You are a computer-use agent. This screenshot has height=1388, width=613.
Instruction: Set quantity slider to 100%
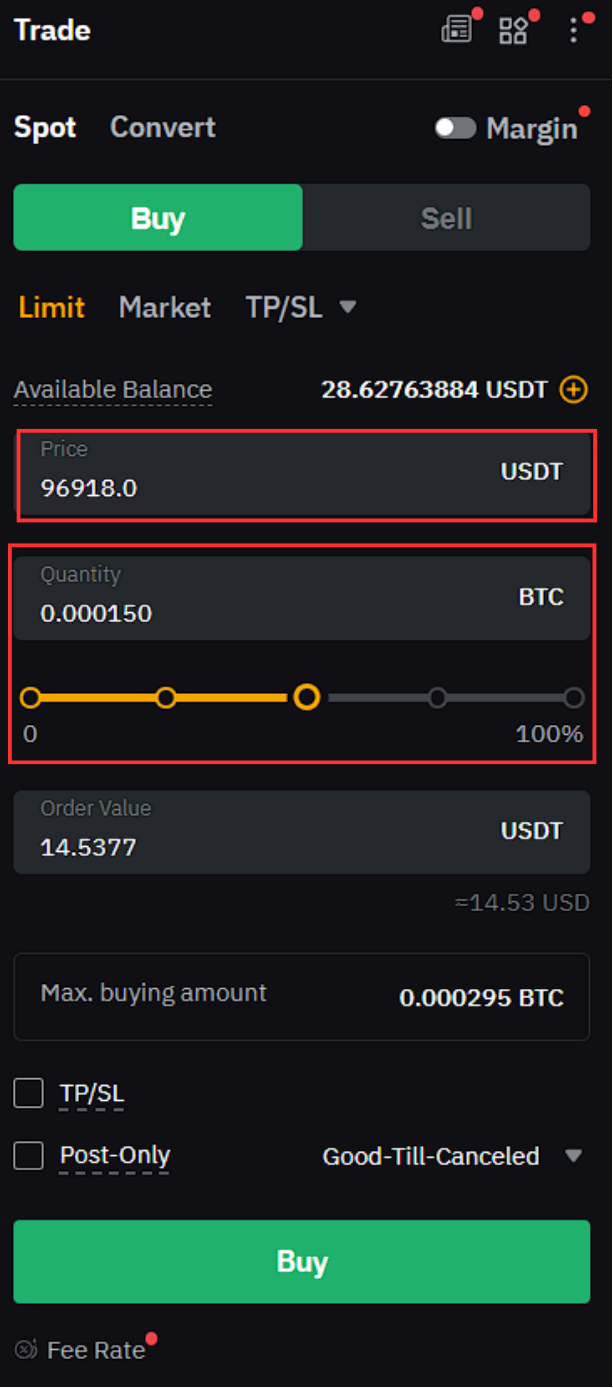click(574, 698)
